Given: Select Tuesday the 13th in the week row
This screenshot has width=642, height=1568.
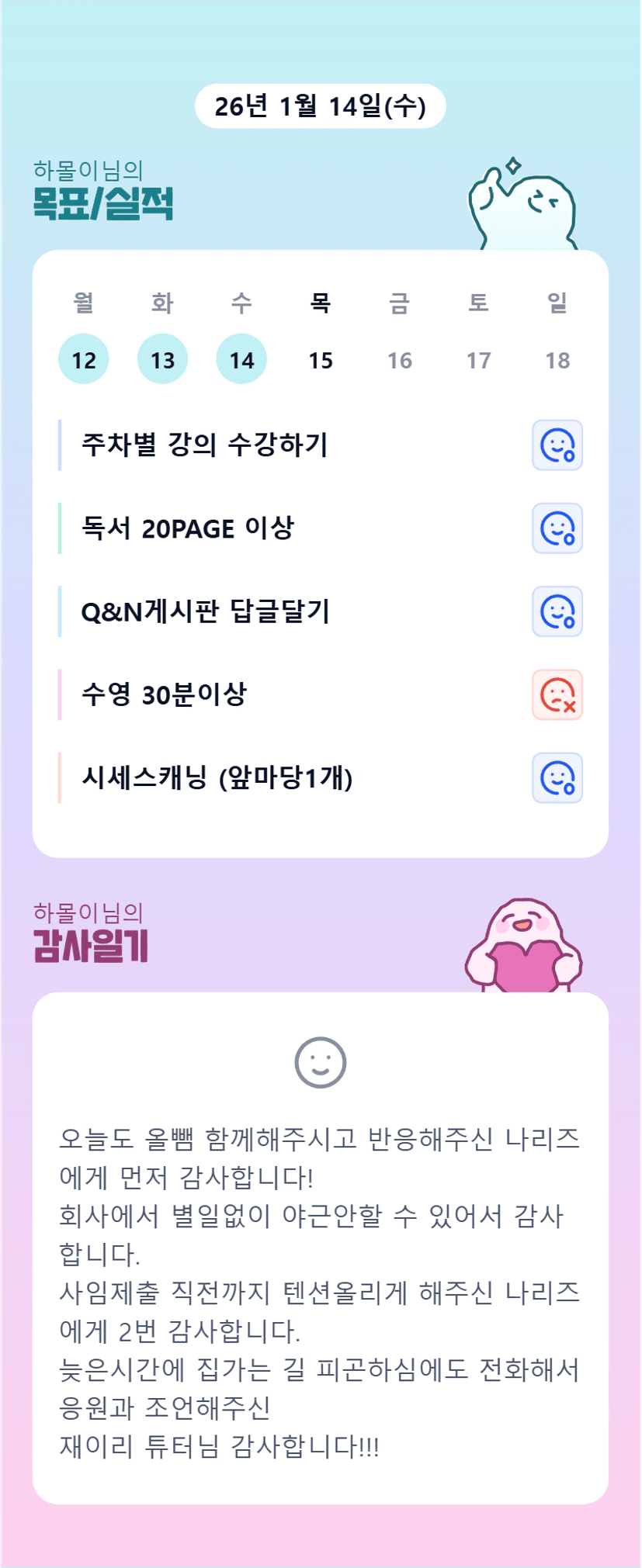Looking at the screenshot, I should pos(162,359).
